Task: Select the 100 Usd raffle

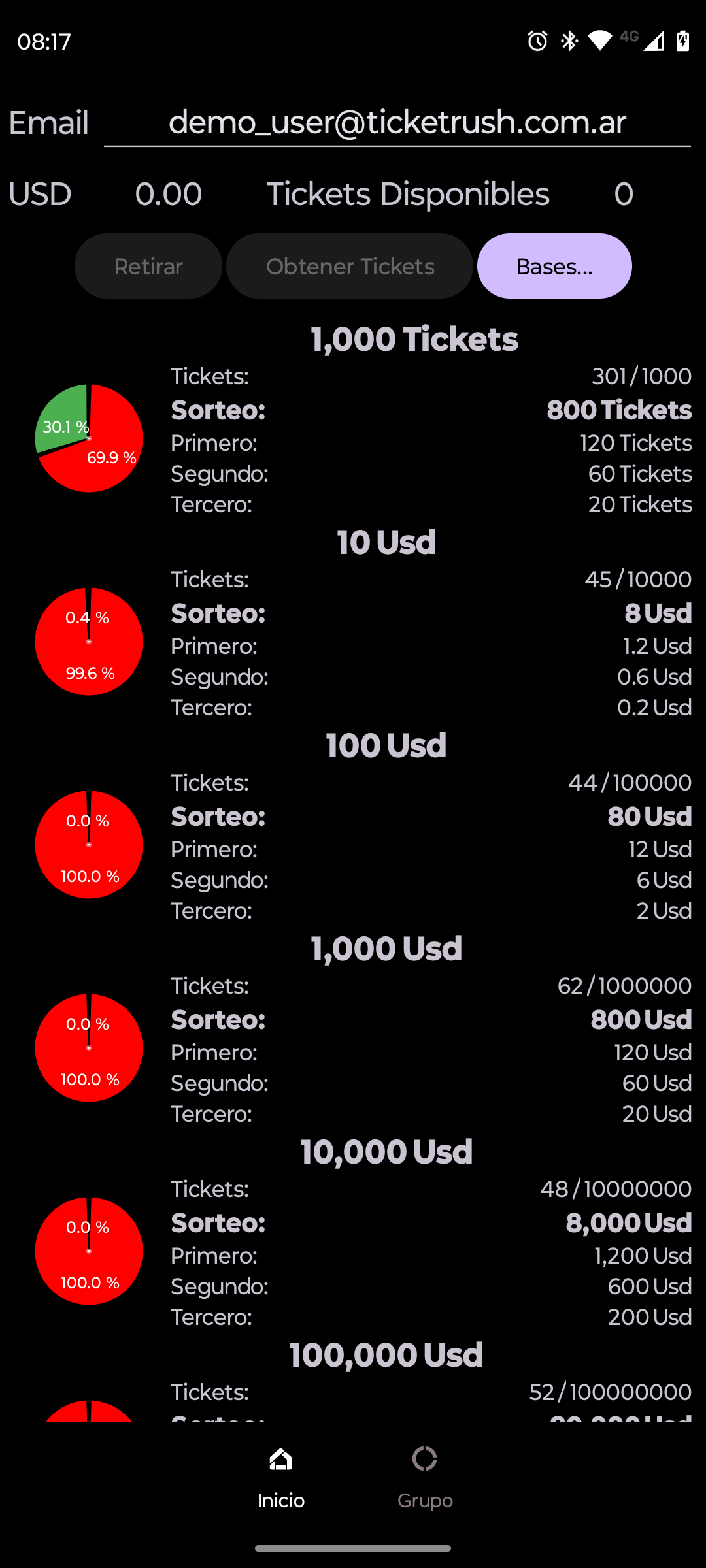Action: coord(353,828)
